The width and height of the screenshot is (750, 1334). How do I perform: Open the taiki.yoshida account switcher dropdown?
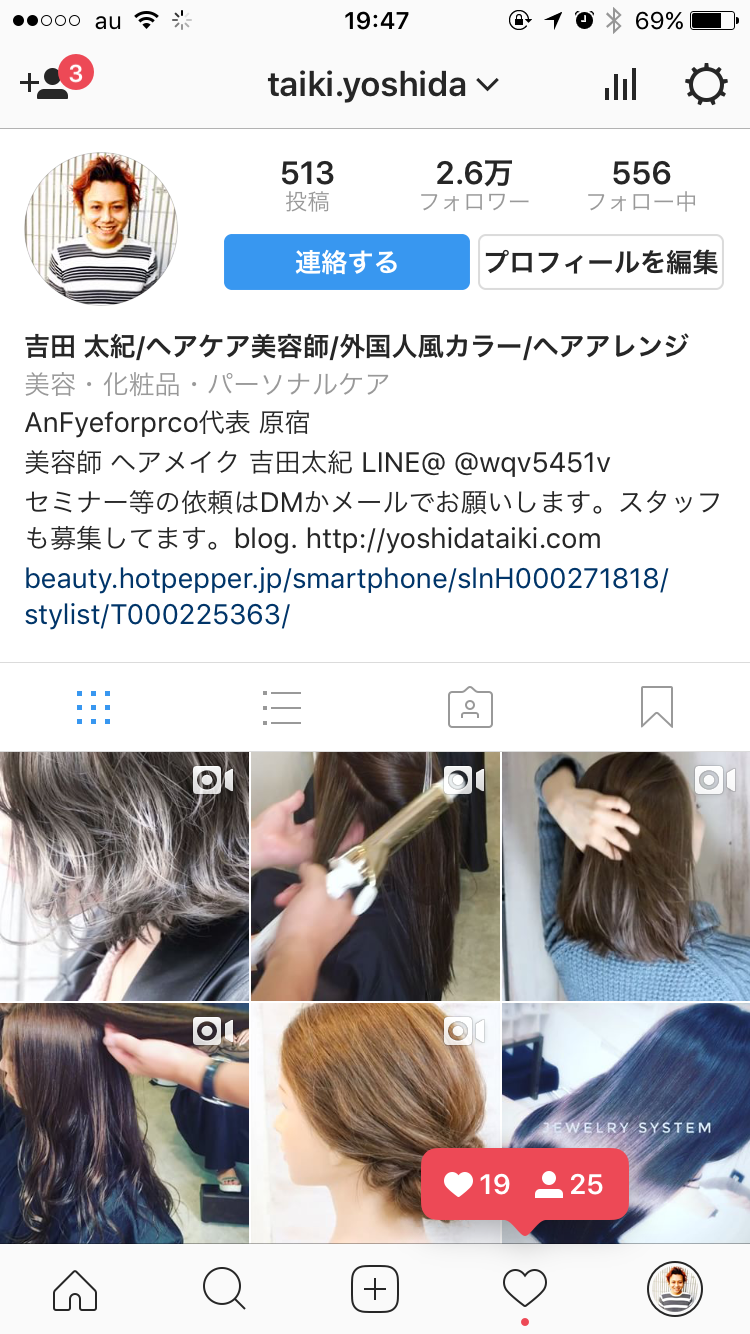pyautogui.click(x=383, y=85)
